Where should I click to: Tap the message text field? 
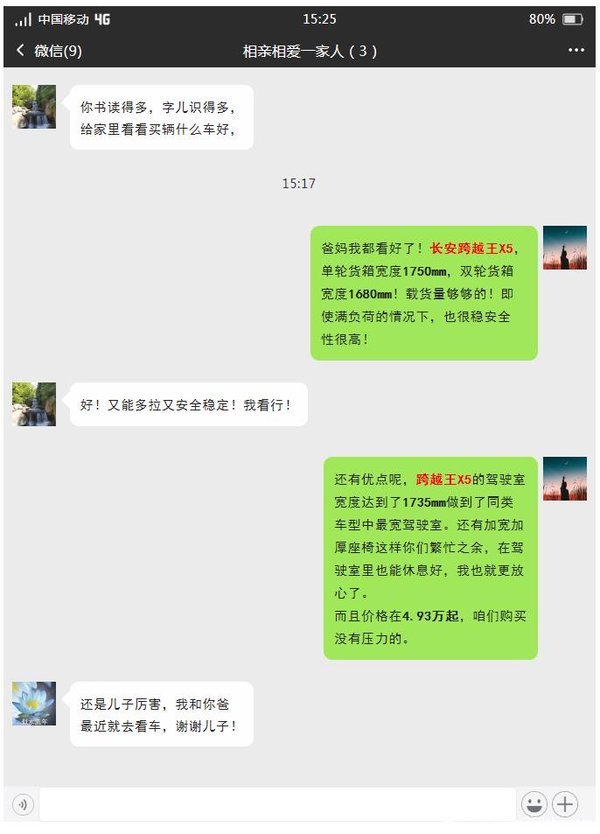point(276,804)
